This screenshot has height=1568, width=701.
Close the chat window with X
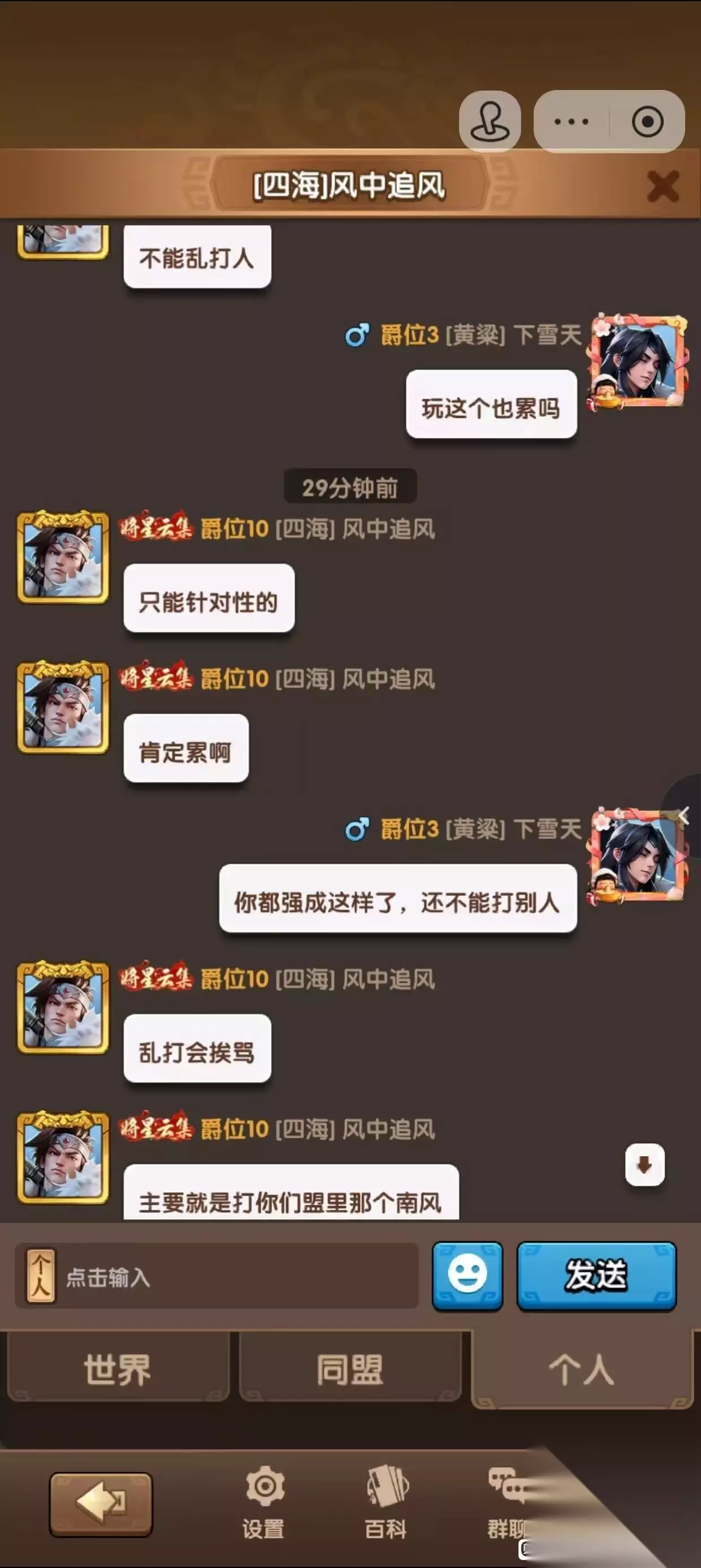click(x=663, y=186)
